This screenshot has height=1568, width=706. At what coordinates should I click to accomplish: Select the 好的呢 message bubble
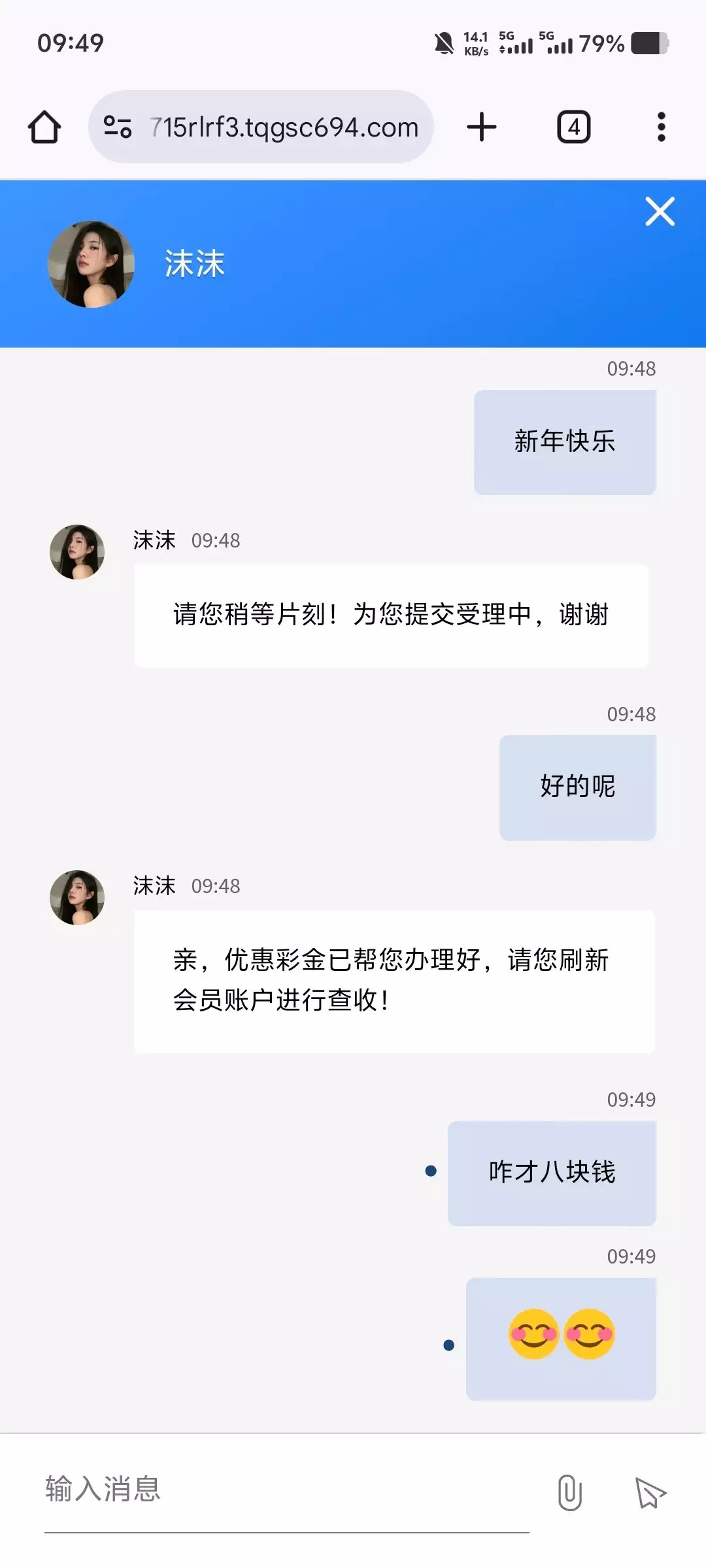(577, 787)
